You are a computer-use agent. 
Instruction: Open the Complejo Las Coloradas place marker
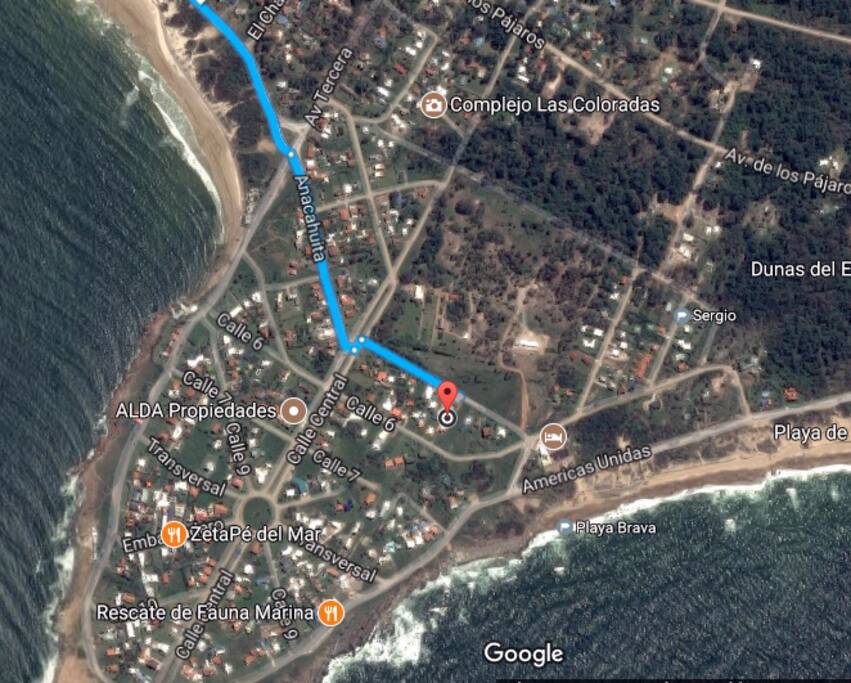[x=434, y=104]
